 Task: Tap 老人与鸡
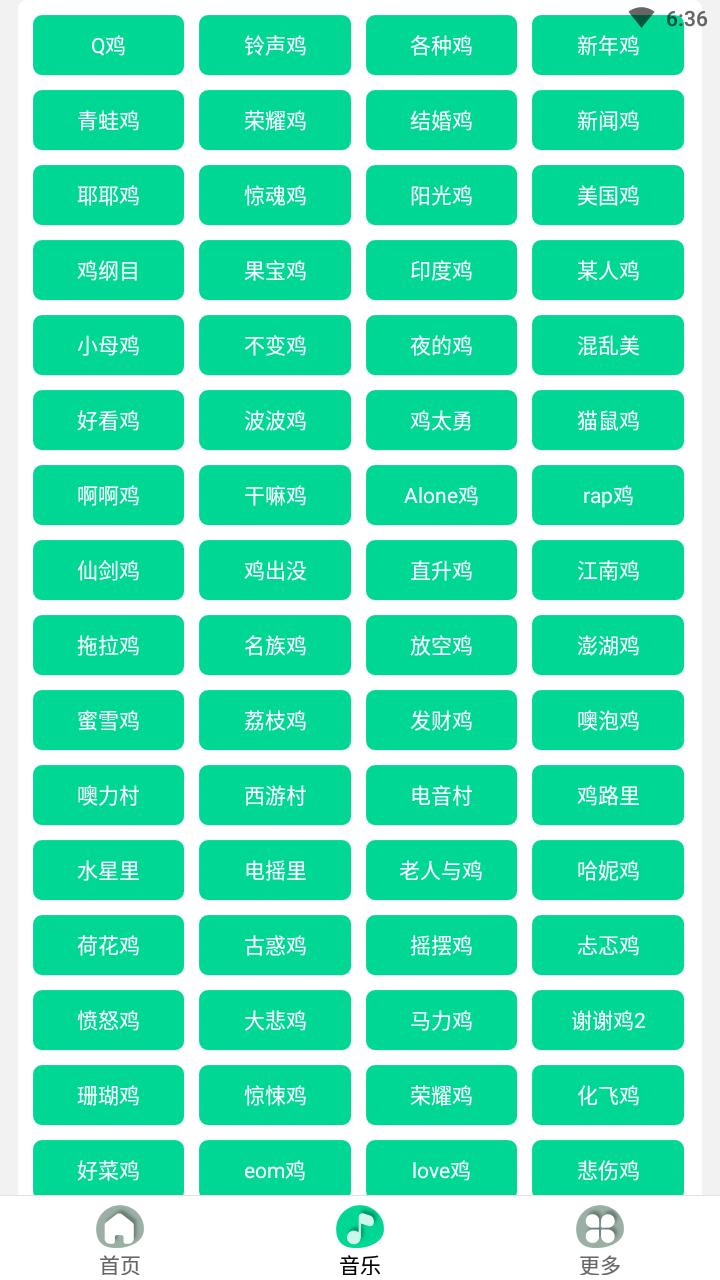pyautogui.click(x=441, y=870)
